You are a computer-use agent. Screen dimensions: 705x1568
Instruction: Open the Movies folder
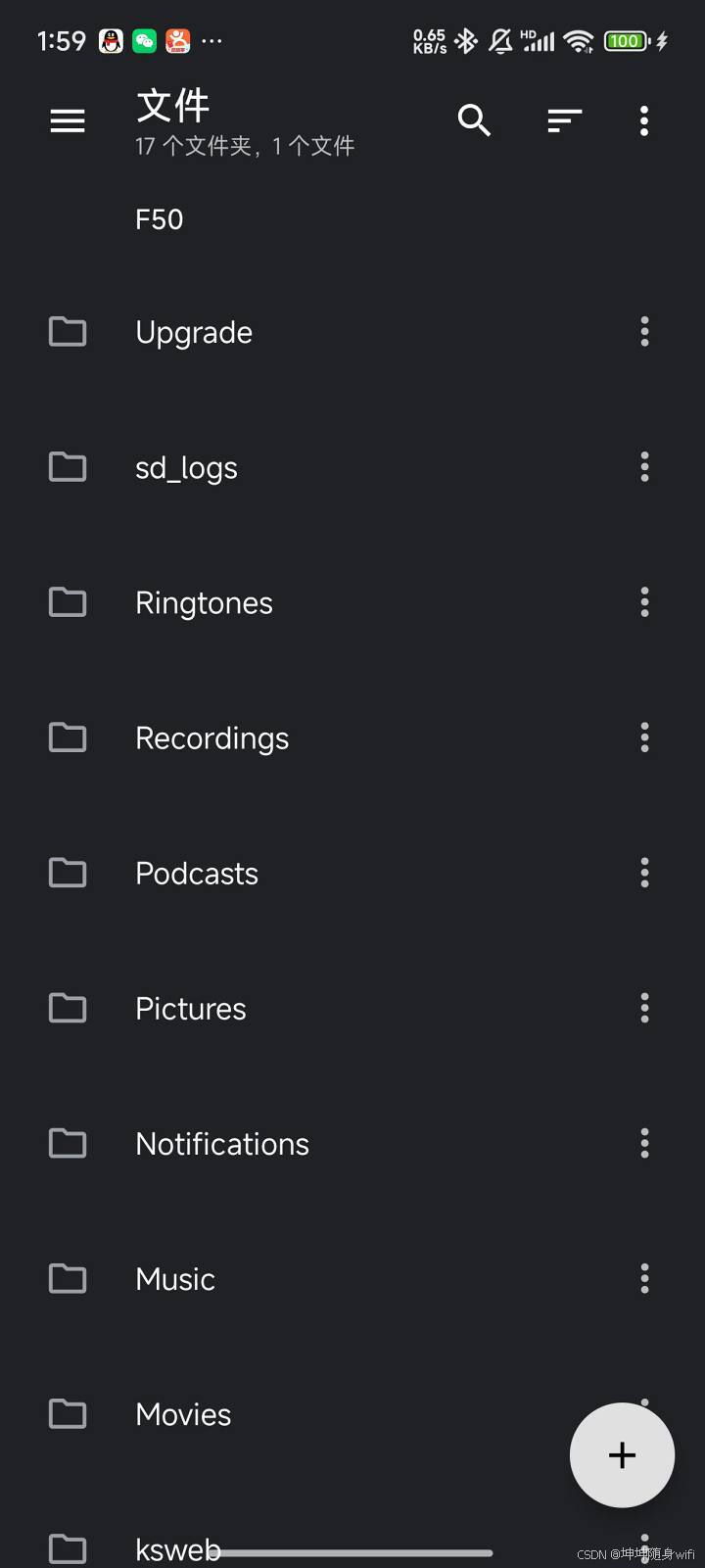(x=183, y=1413)
